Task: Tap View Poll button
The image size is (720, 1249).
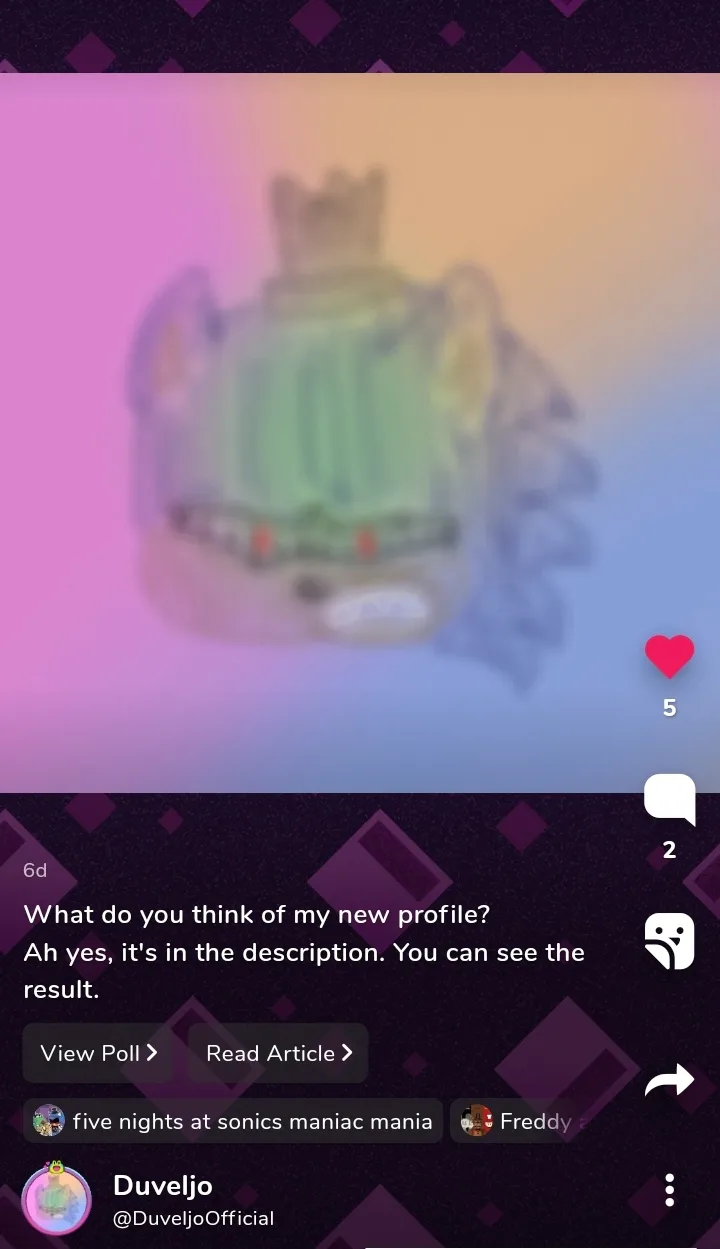Action: point(98,1053)
